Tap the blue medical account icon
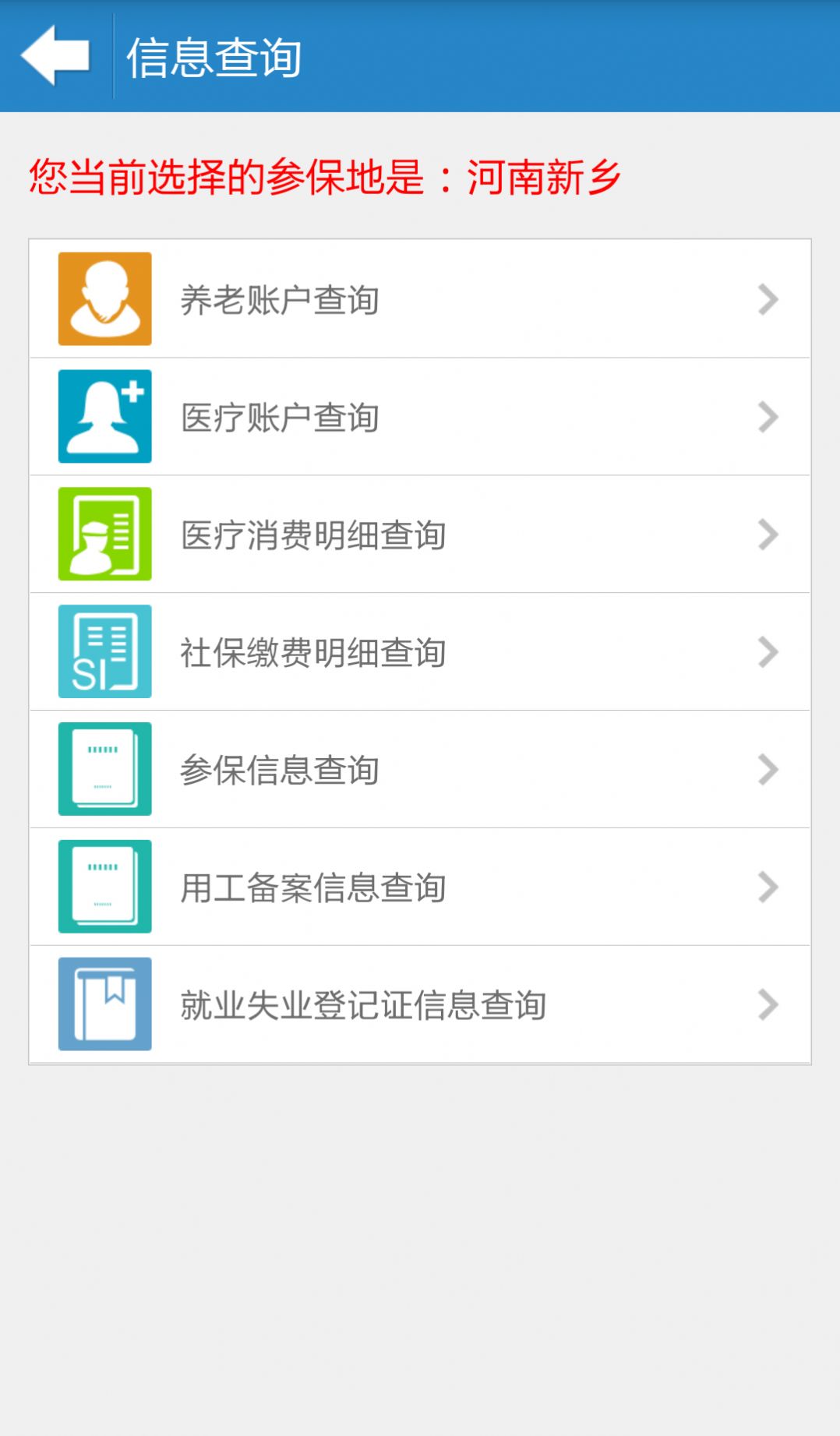The width and height of the screenshot is (840, 1436). coord(104,417)
